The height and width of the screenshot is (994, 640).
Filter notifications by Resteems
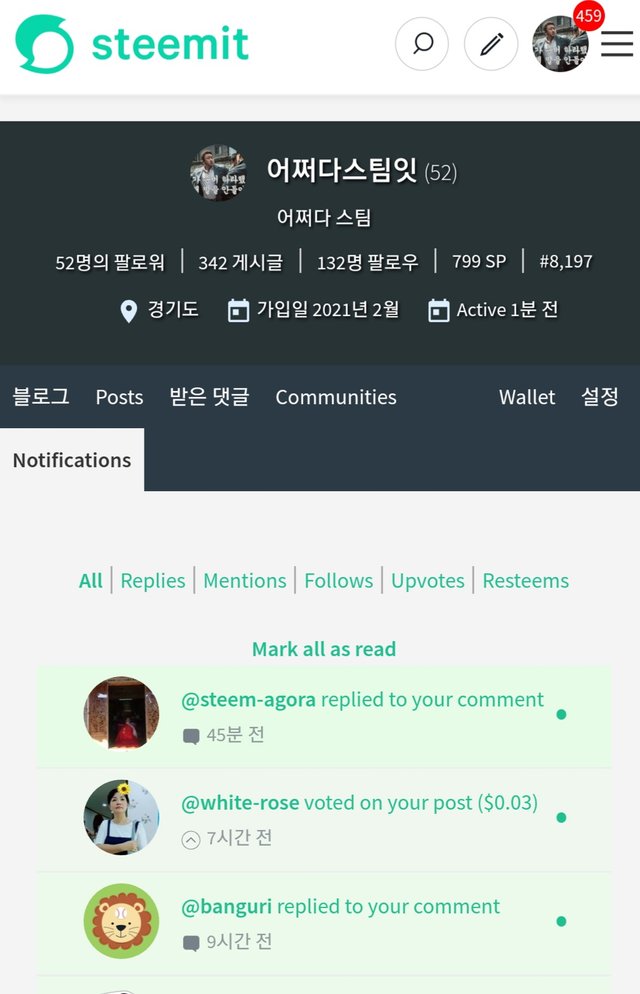(526, 581)
